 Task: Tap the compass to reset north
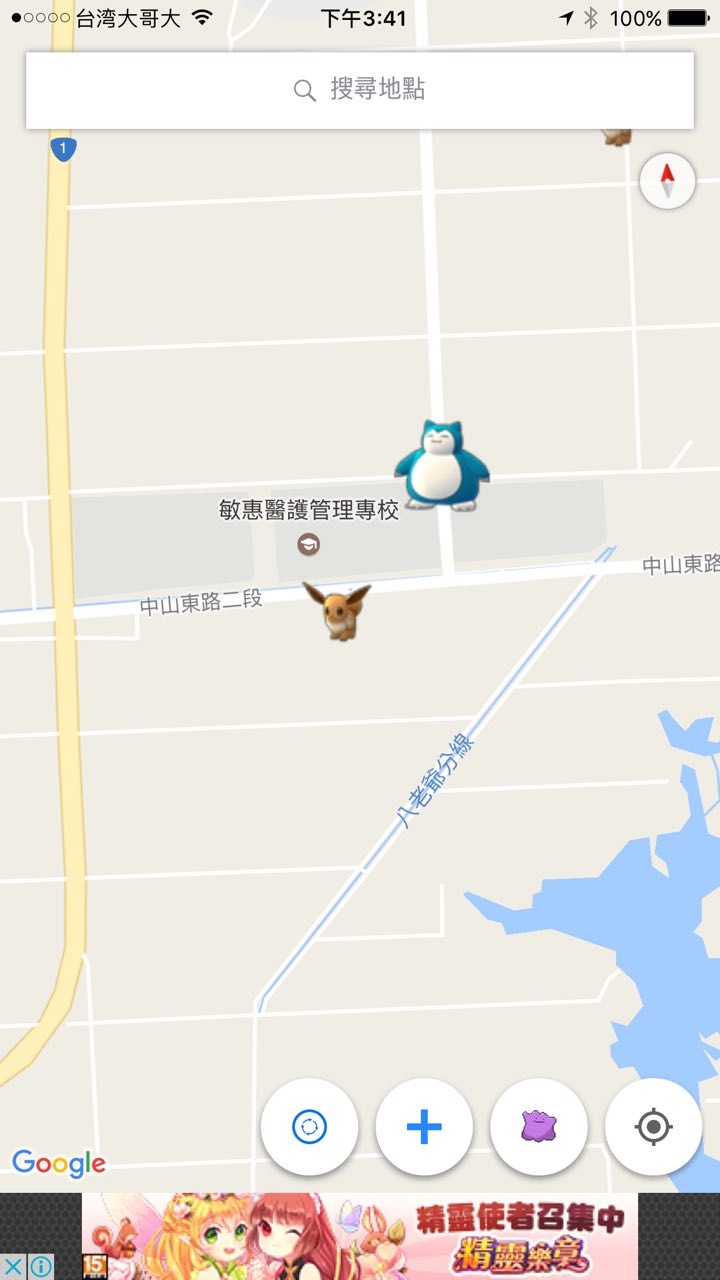pos(667,181)
